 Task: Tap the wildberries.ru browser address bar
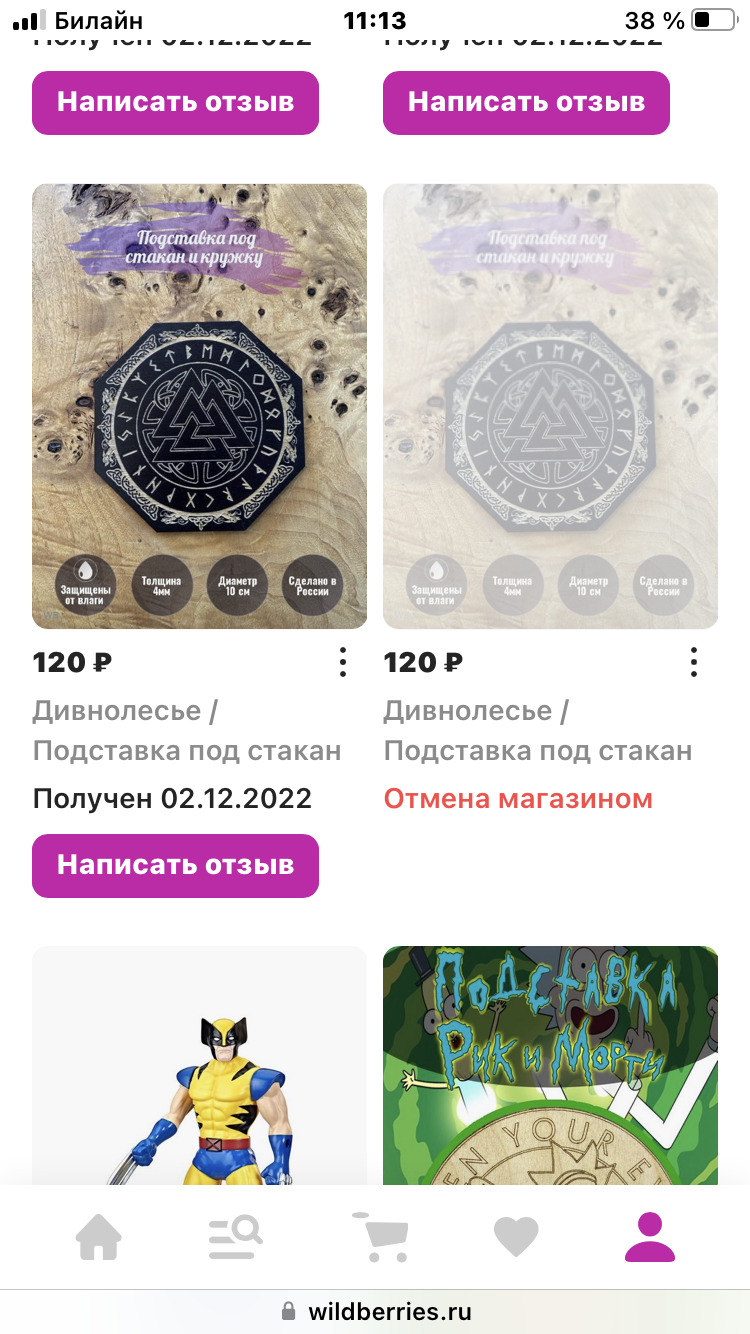[x=375, y=1311]
